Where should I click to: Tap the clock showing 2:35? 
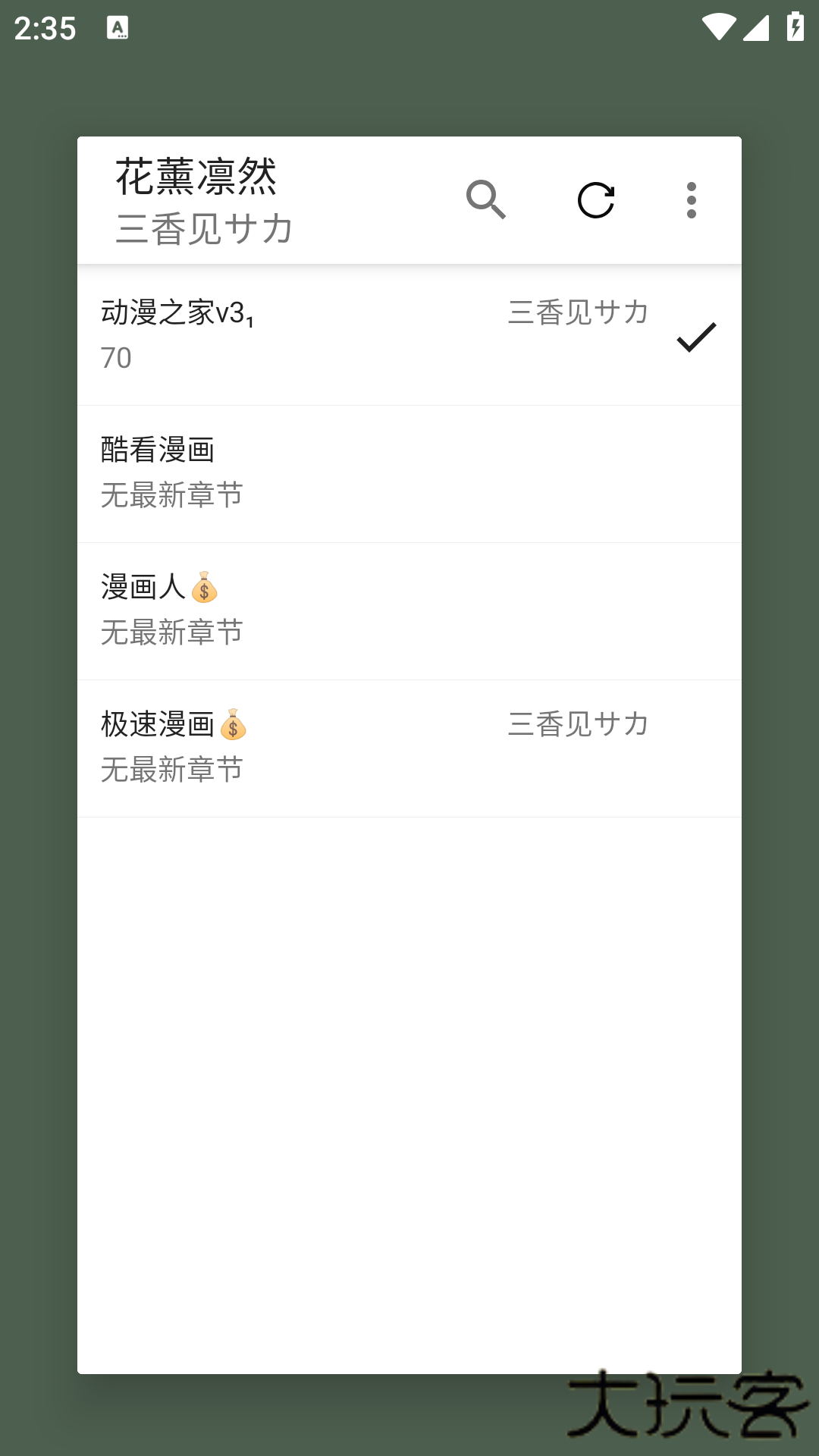[x=44, y=27]
